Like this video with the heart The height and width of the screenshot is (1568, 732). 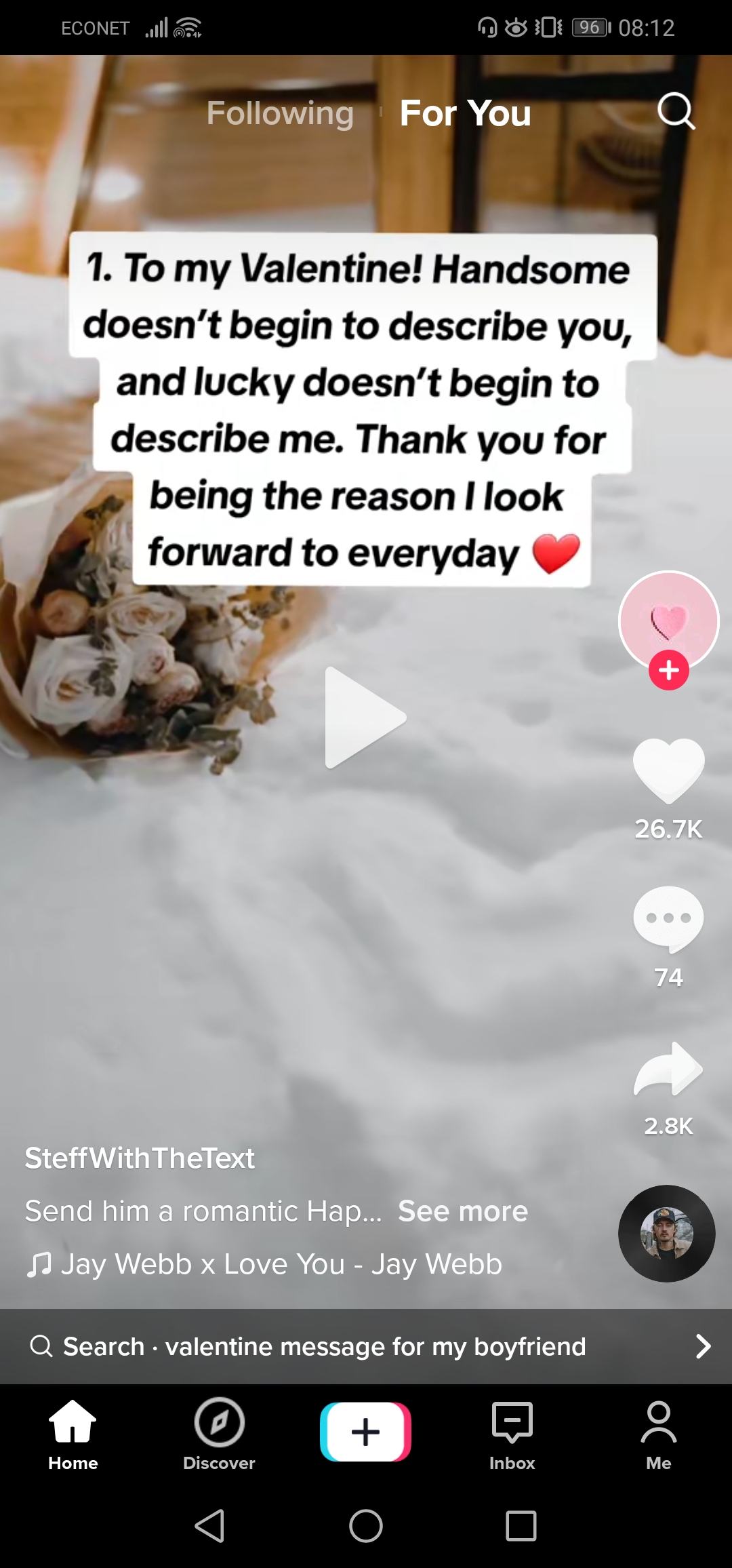pos(668,770)
